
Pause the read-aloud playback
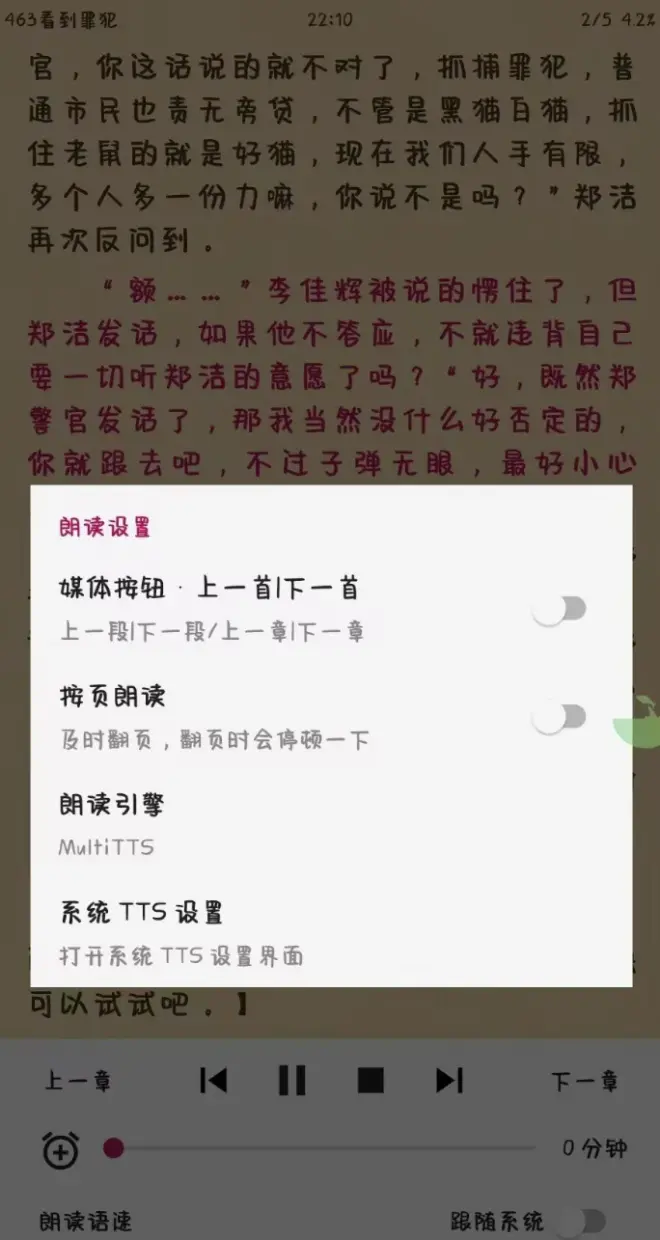292,1080
